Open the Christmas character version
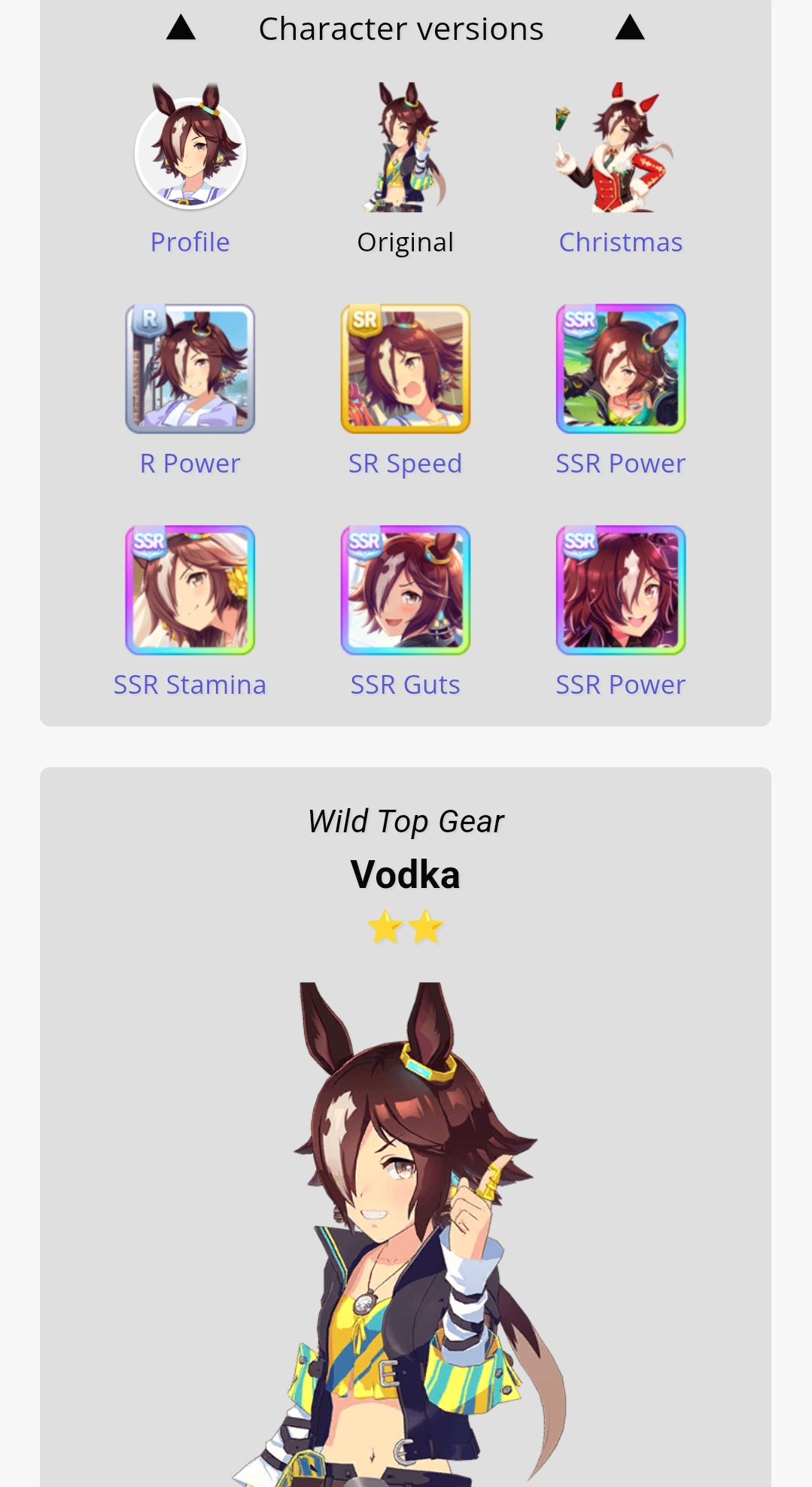Image resolution: width=812 pixels, height=1487 pixels. click(x=620, y=169)
